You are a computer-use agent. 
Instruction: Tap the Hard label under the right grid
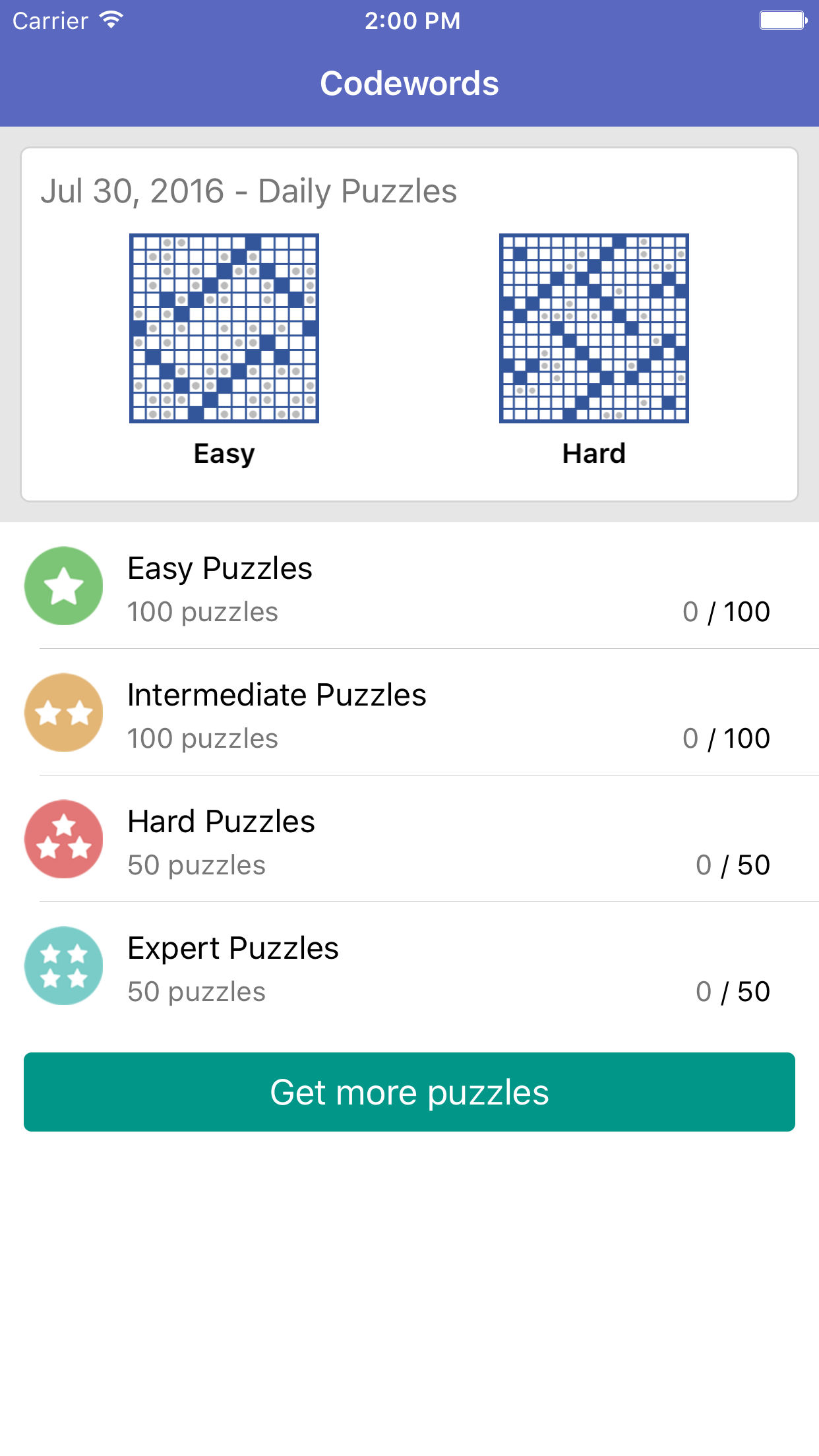[x=593, y=453]
